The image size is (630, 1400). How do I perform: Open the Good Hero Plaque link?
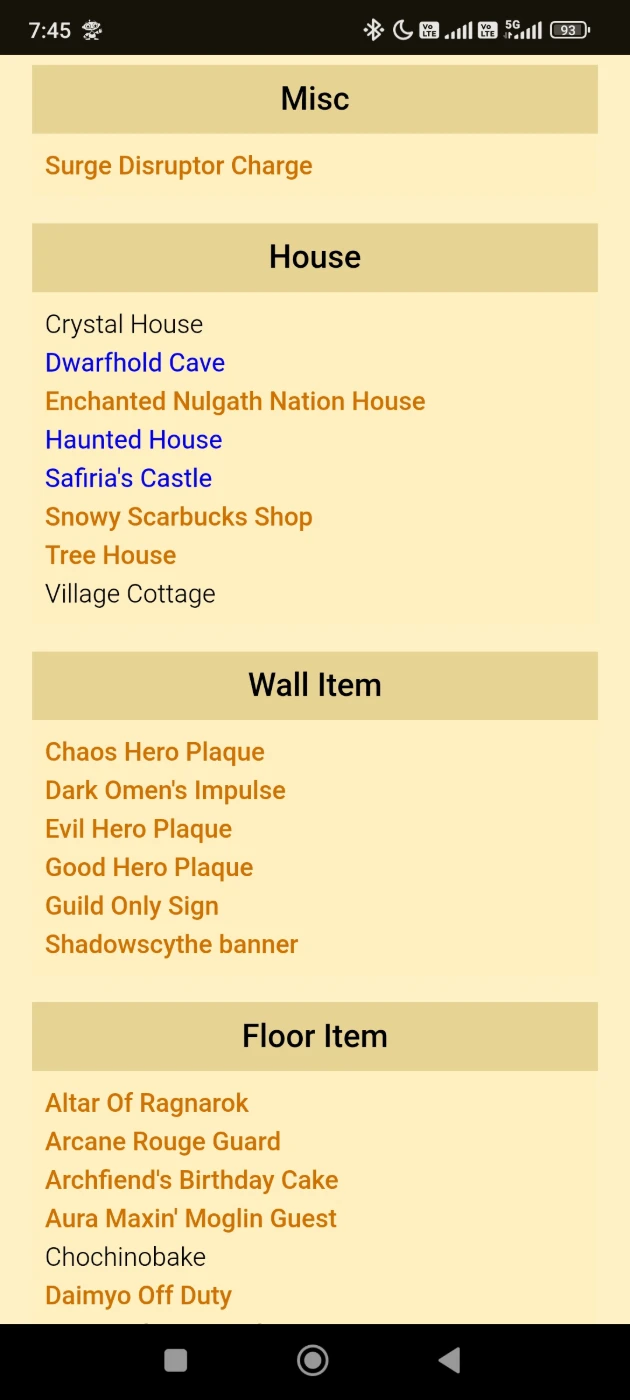coord(149,867)
